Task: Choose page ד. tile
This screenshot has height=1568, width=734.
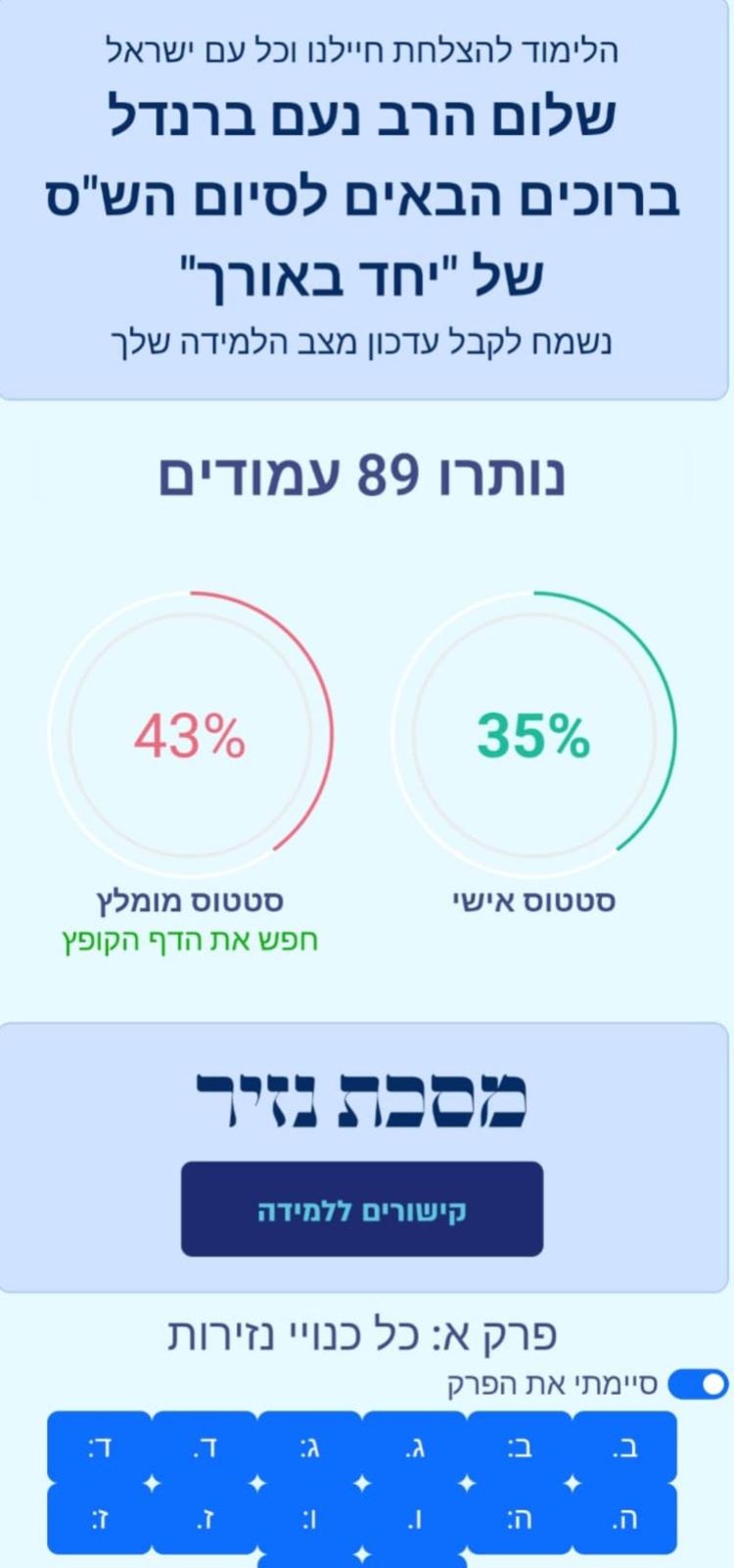Action: pos(205,1448)
